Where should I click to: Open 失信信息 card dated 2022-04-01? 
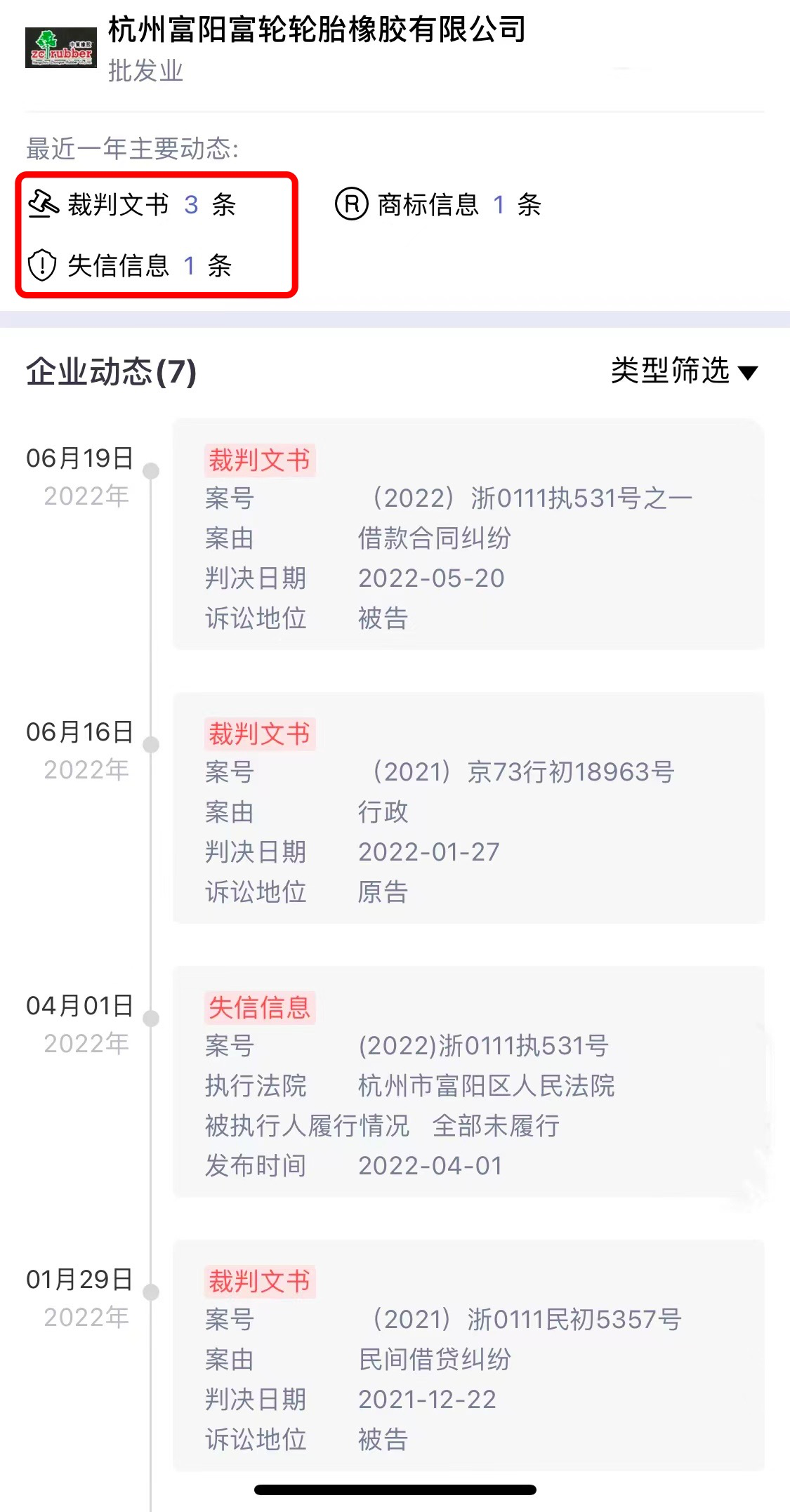pos(468,1082)
